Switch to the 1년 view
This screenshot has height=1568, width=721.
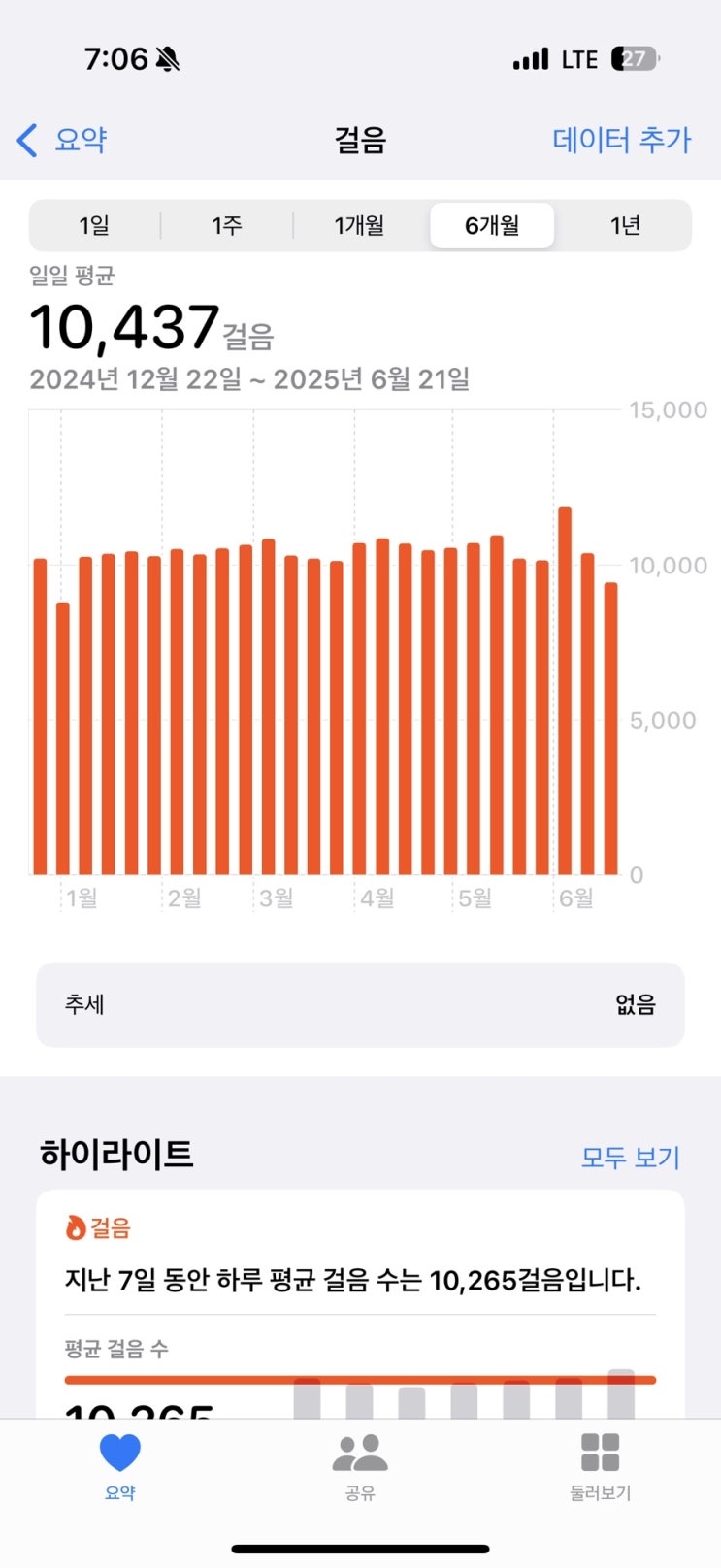625,226
